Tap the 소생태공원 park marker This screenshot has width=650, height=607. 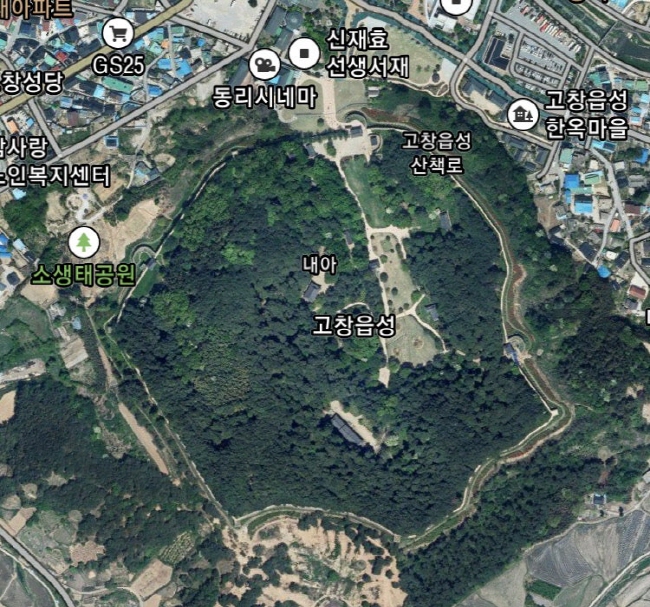pos(83,241)
